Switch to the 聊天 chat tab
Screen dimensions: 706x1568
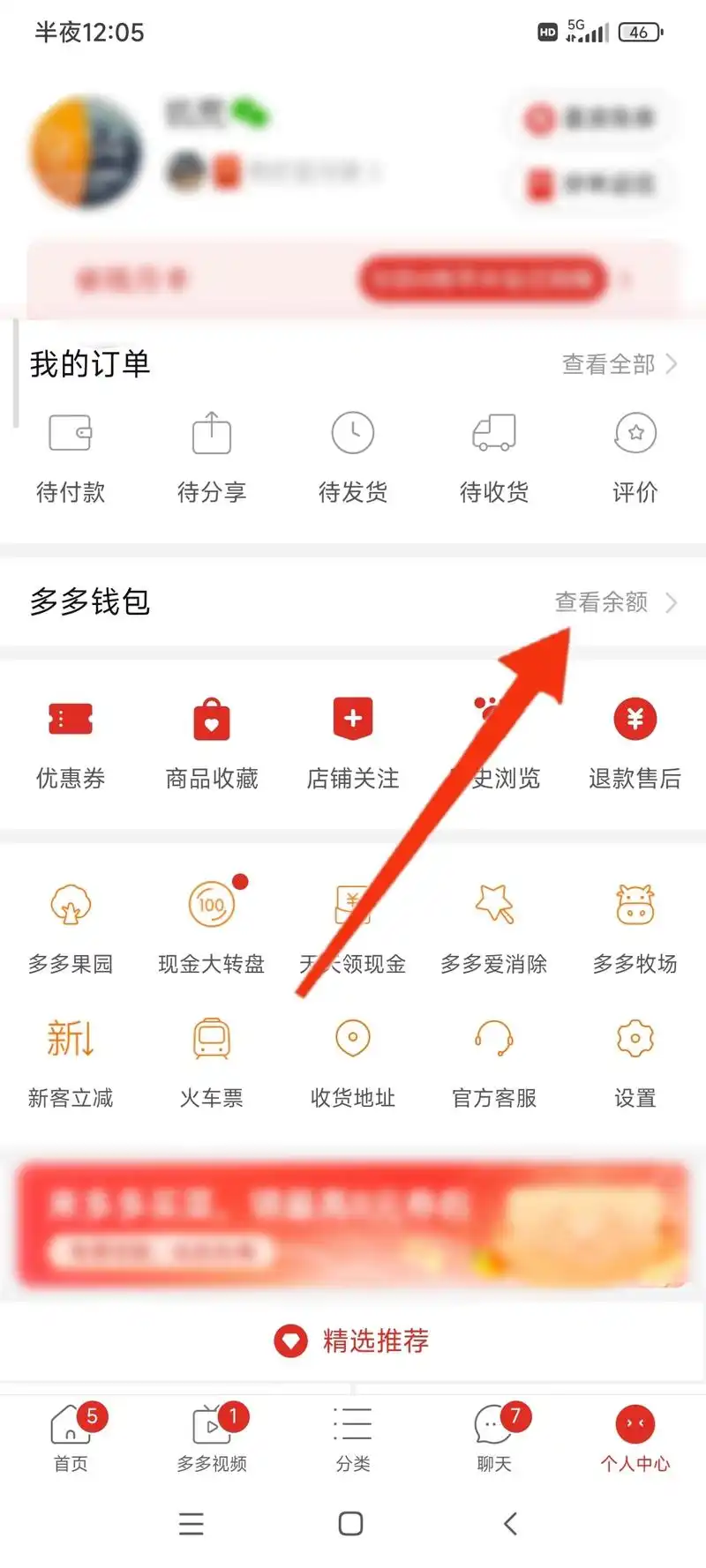click(x=494, y=1437)
